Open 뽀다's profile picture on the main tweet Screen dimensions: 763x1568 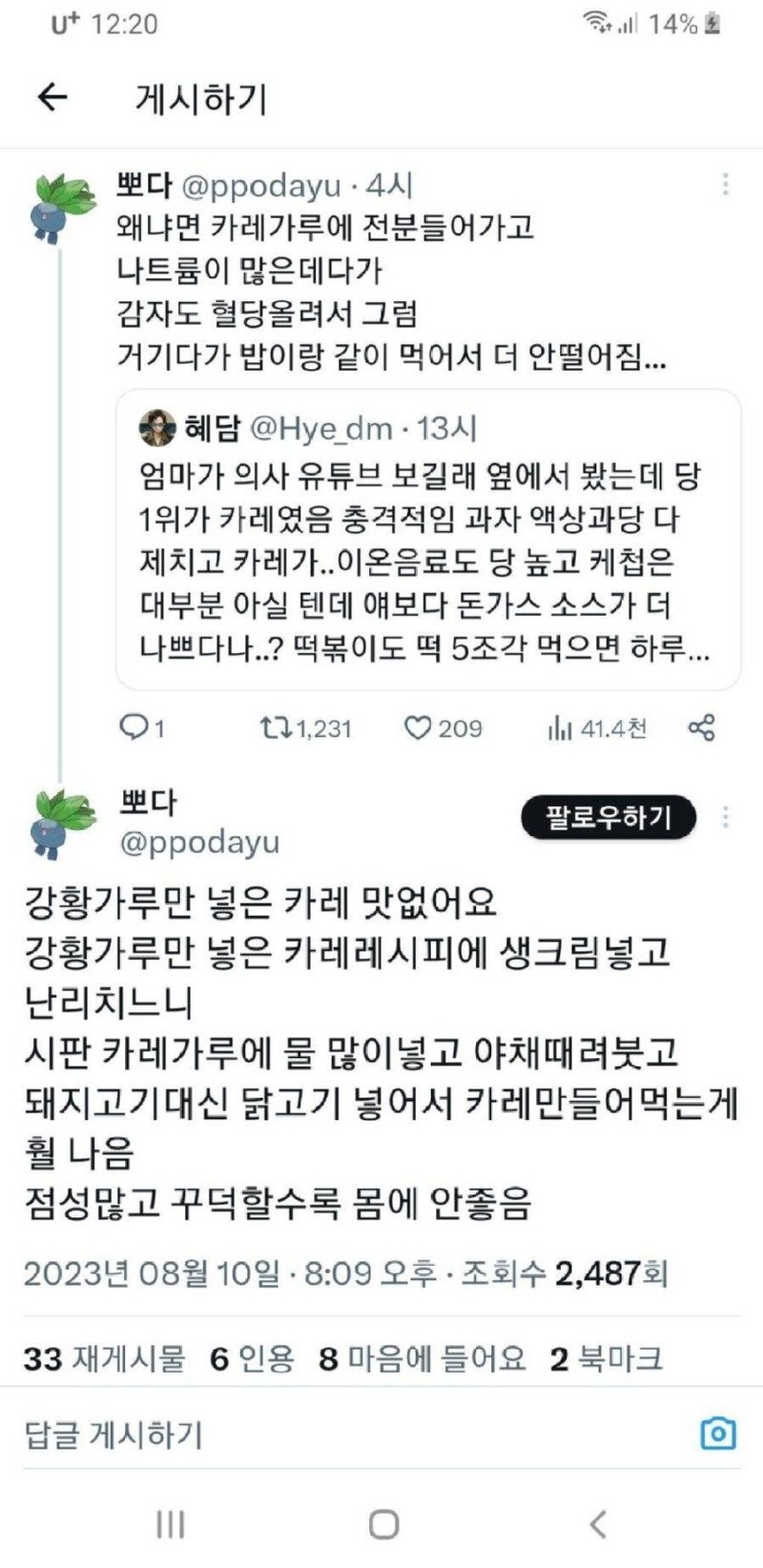click(63, 822)
